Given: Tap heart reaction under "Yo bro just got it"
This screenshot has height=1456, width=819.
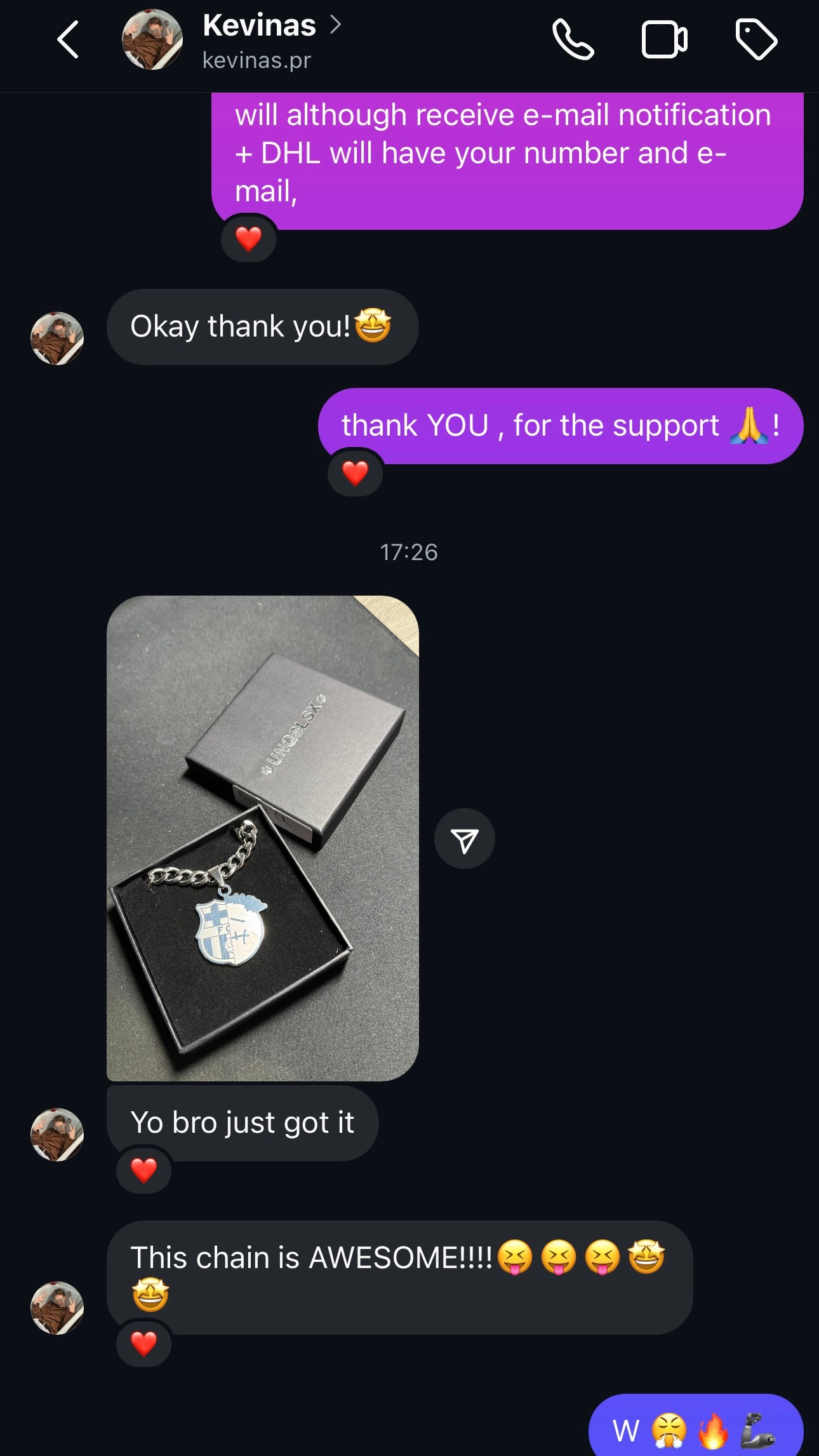Looking at the screenshot, I should click(x=143, y=1170).
